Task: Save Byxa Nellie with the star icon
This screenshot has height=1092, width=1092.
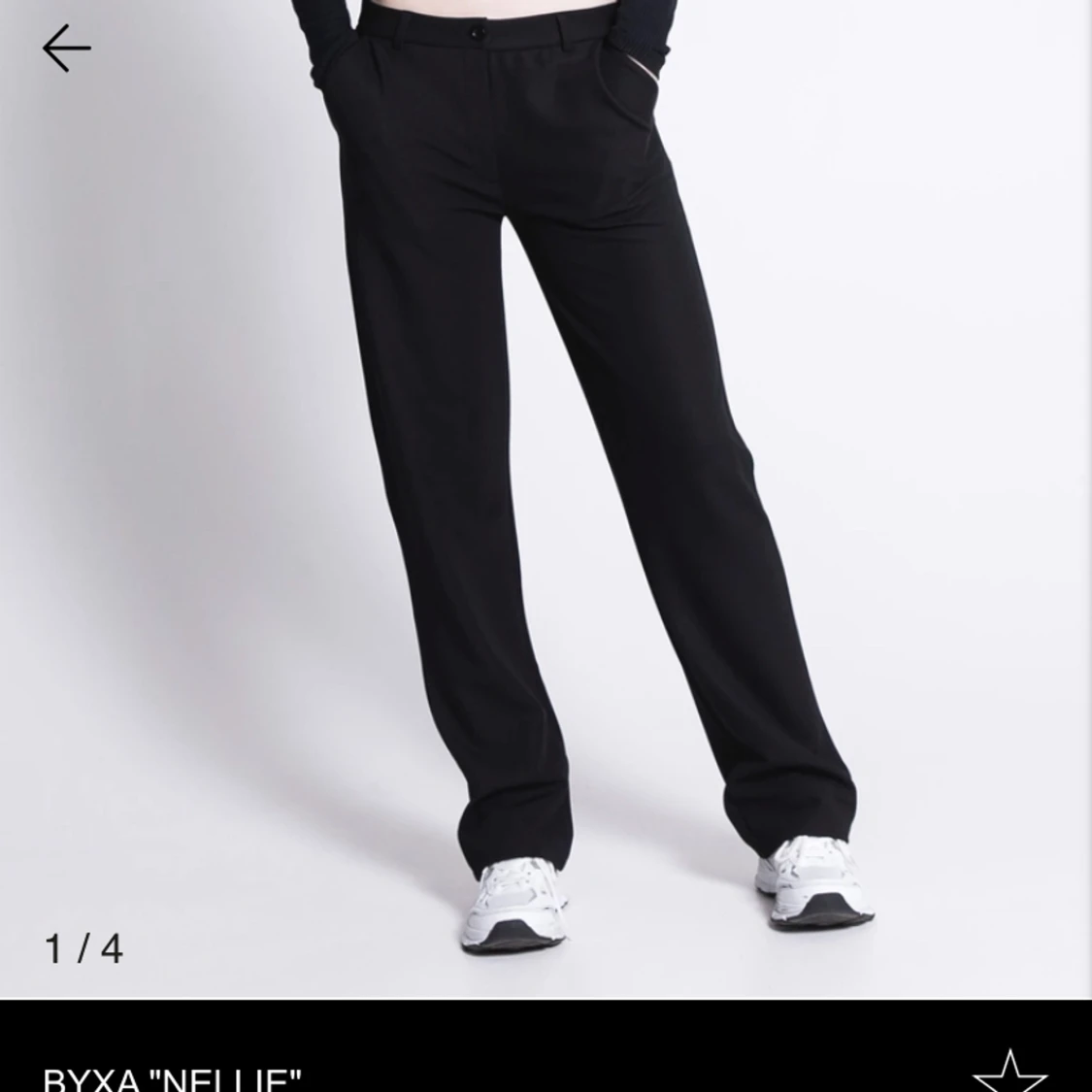Action: point(1009,1073)
